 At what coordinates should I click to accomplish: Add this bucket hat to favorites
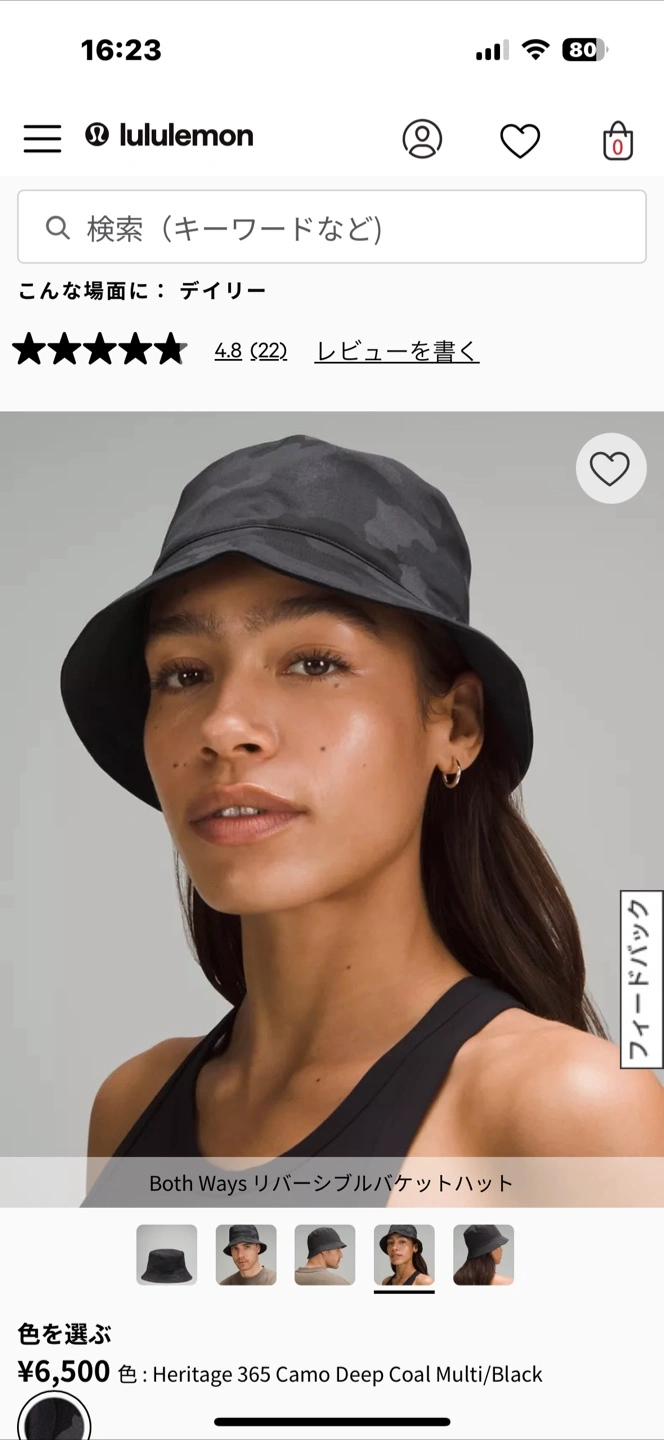pyautogui.click(x=610, y=468)
